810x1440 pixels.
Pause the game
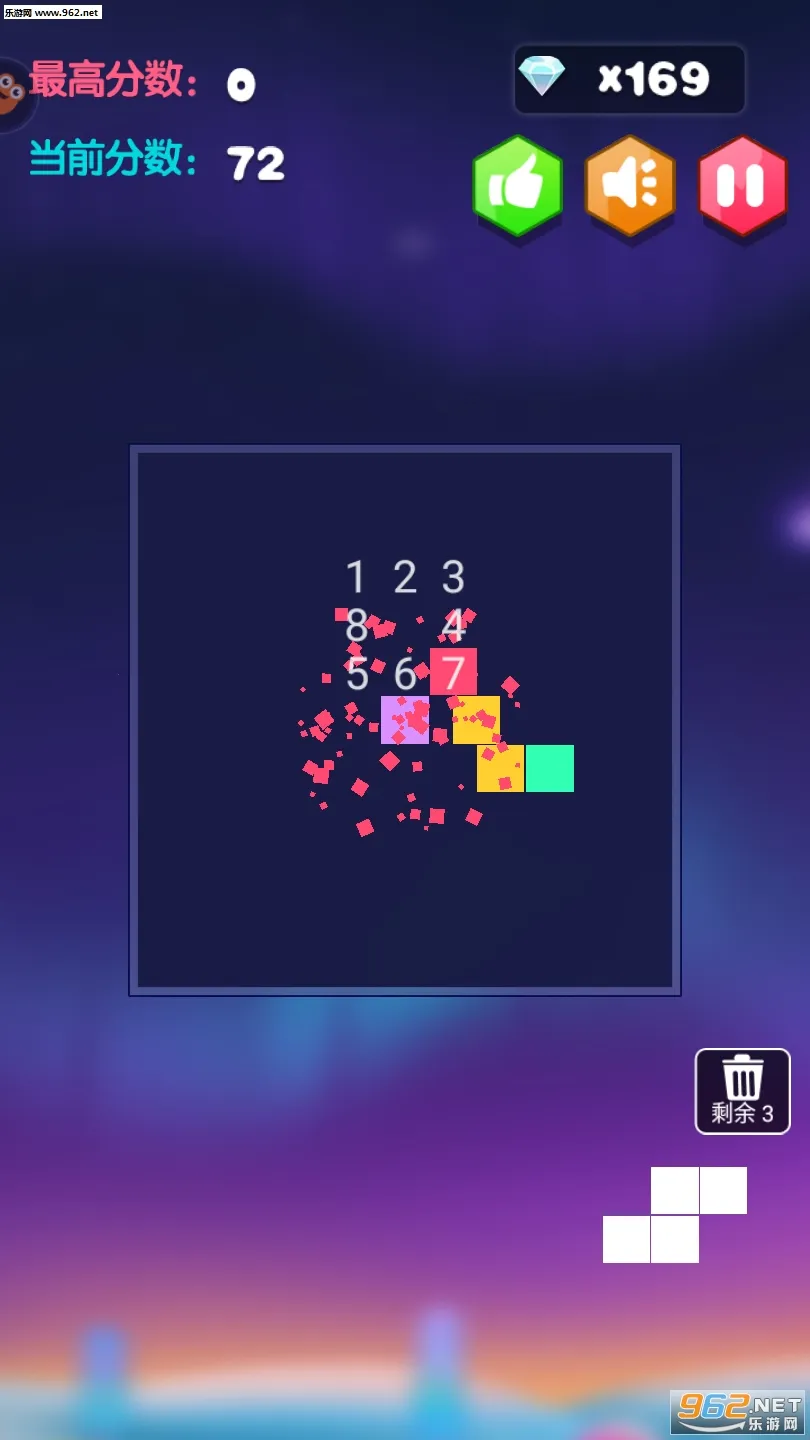742,186
